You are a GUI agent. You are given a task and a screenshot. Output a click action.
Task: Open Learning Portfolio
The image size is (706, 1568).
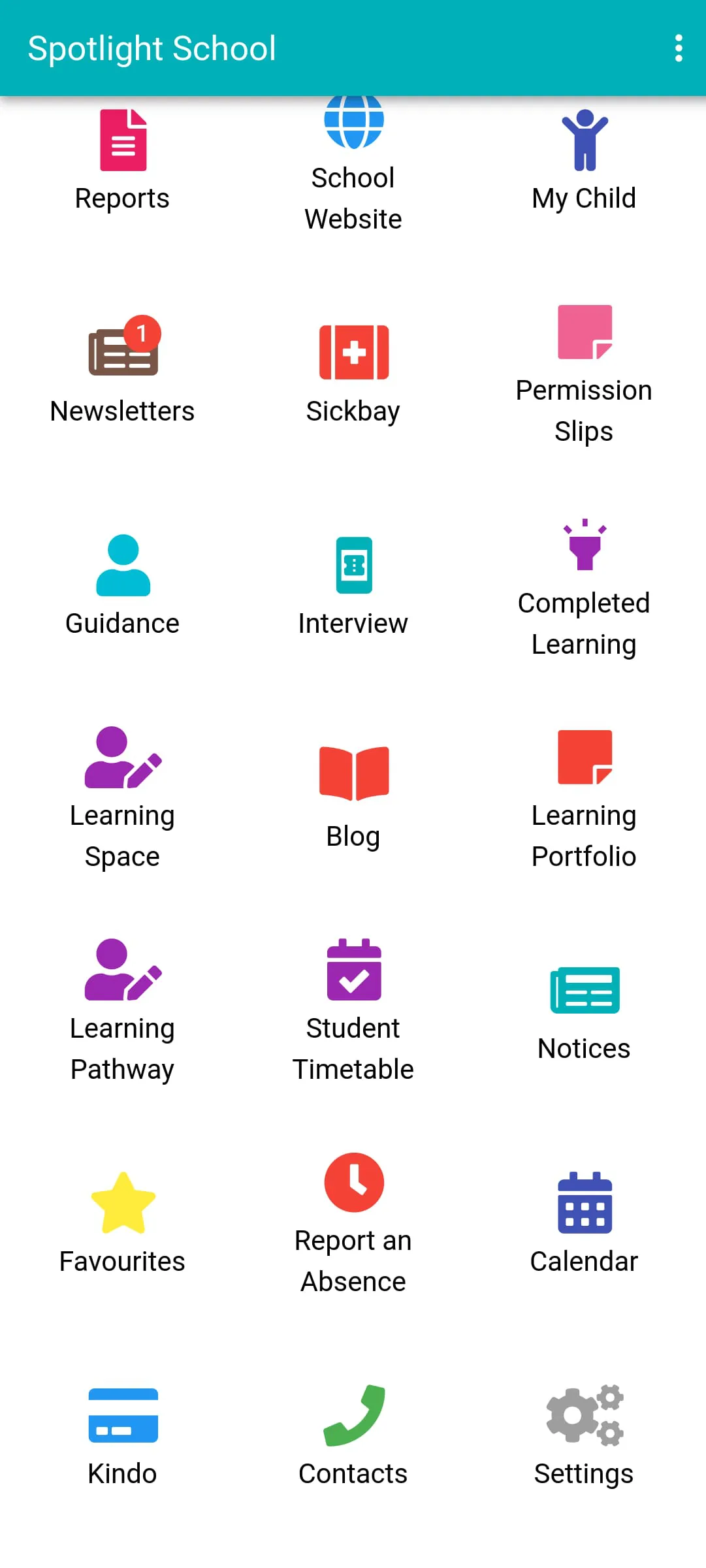(584, 797)
